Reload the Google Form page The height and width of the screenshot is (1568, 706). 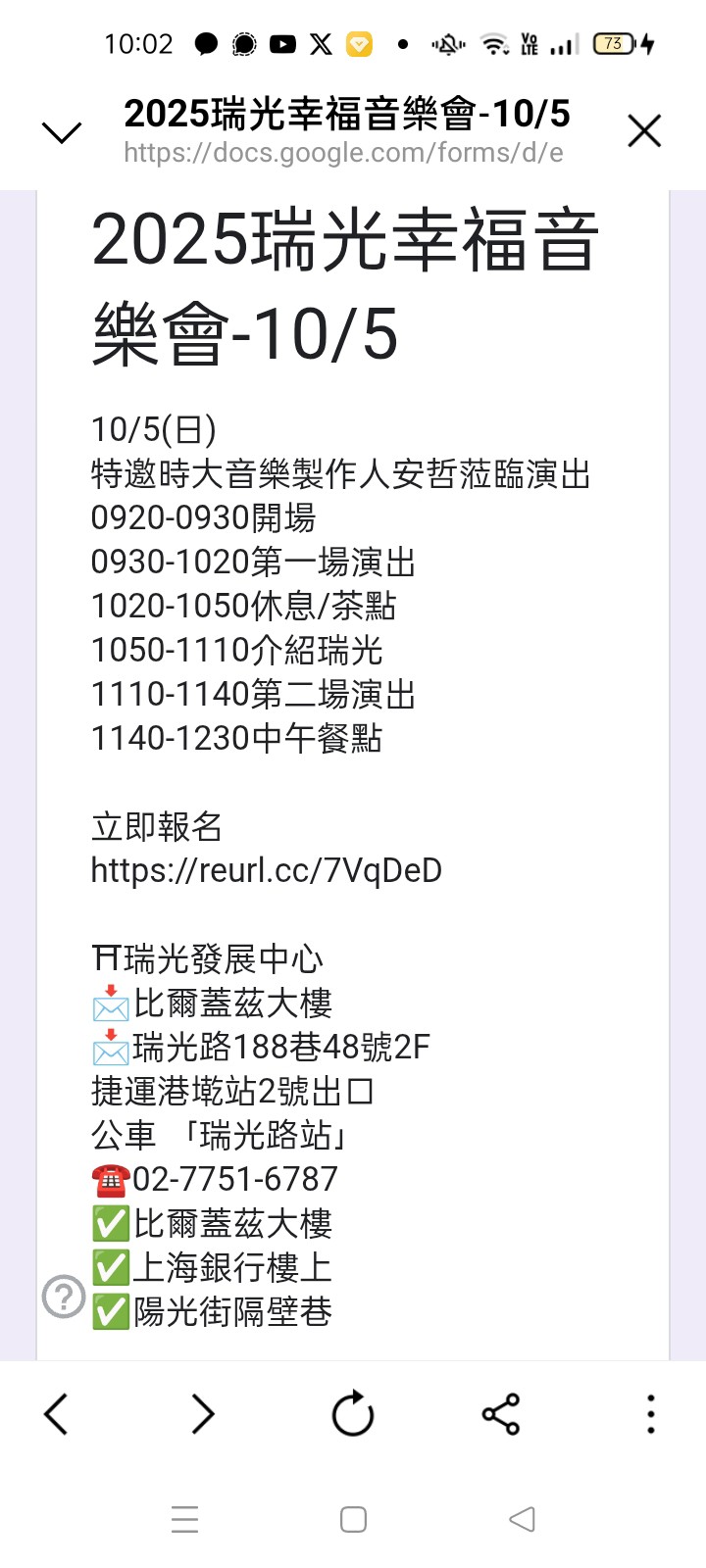pyautogui.click(x=353, y=1414)
